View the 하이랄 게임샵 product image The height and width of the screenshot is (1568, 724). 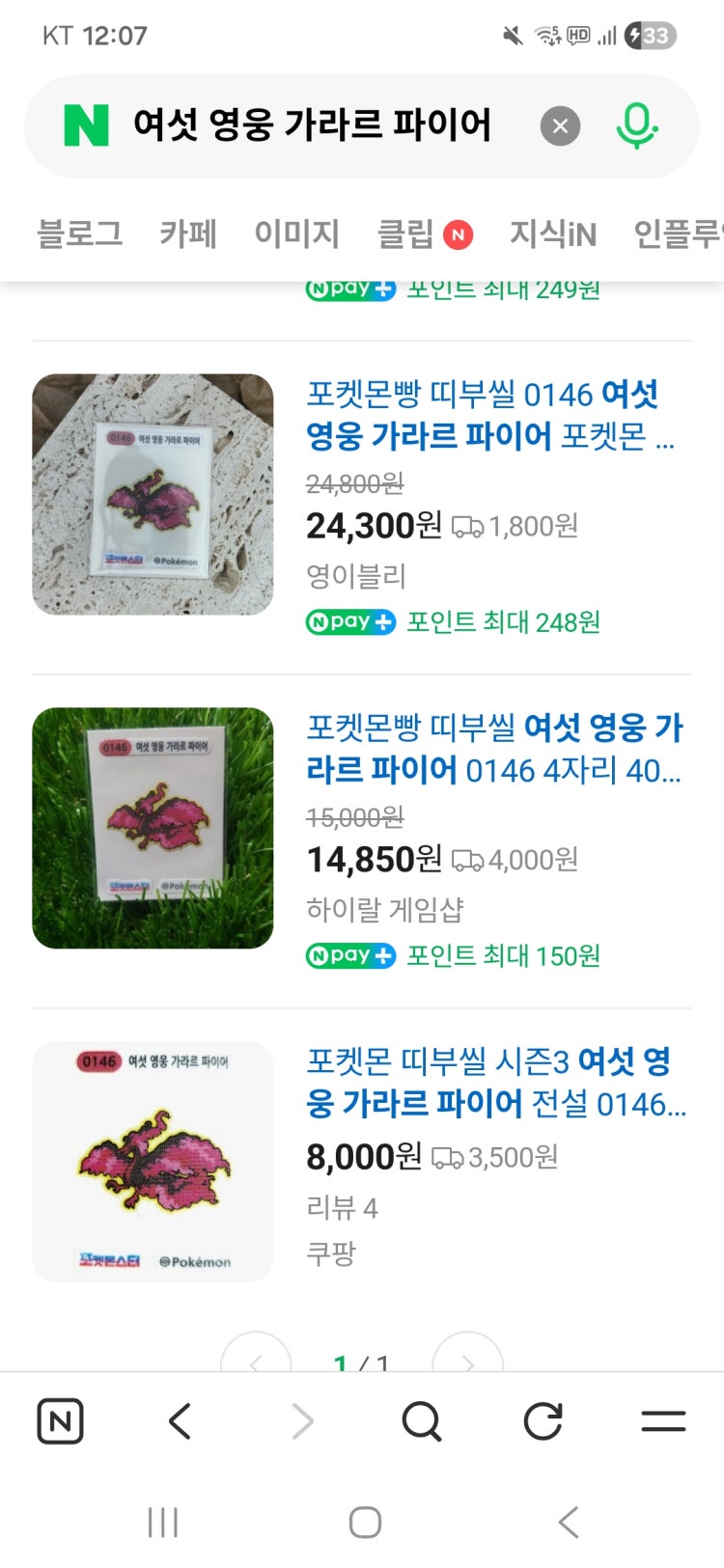coord(153,828)
